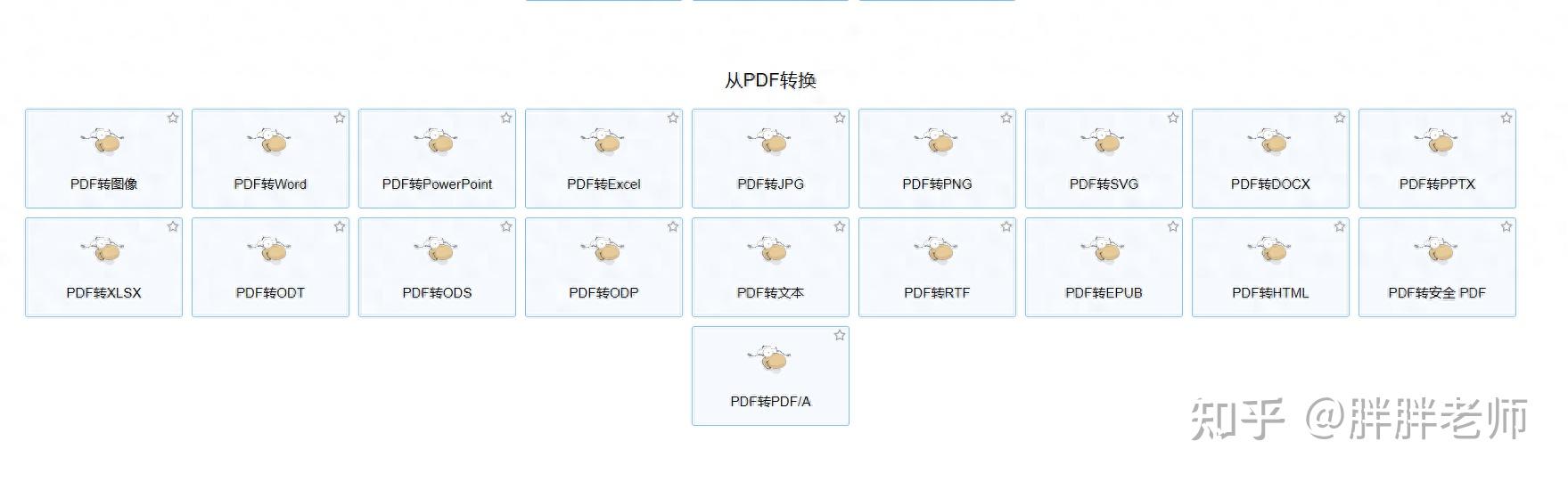
Task: Select PDF转EPUB conversion
Action: click(1104, 267)
